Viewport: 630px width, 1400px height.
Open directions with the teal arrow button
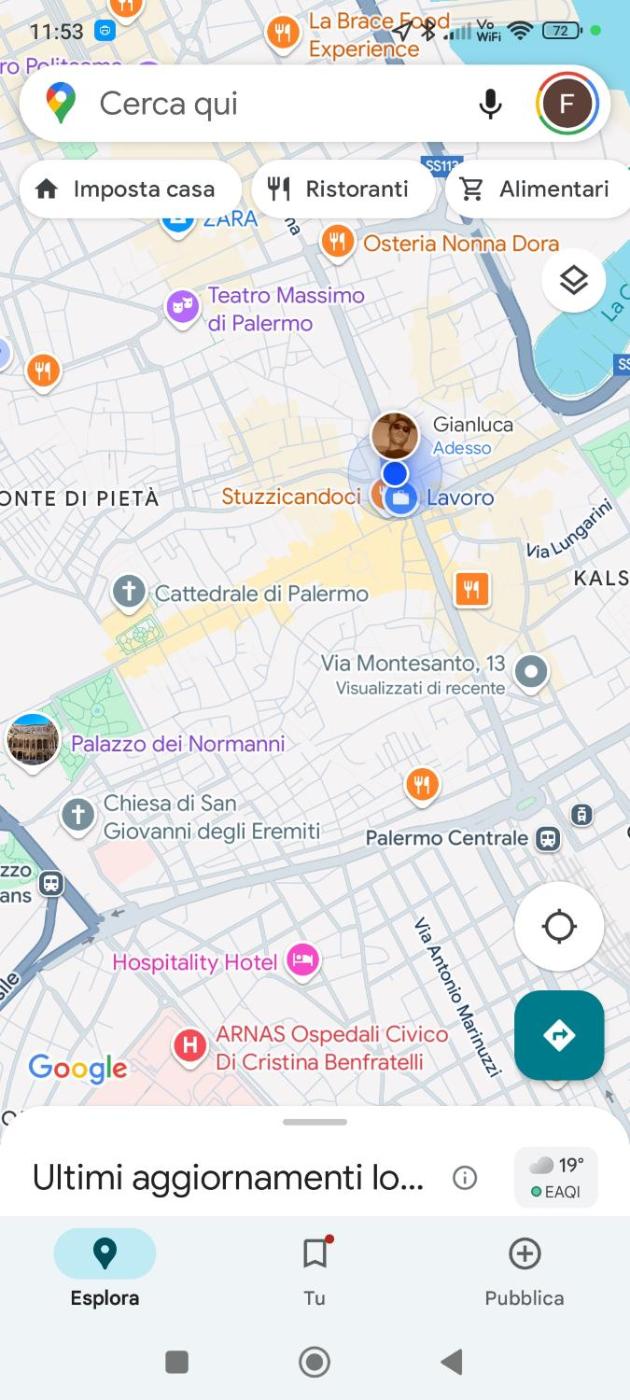click(x=559, y=1035)
